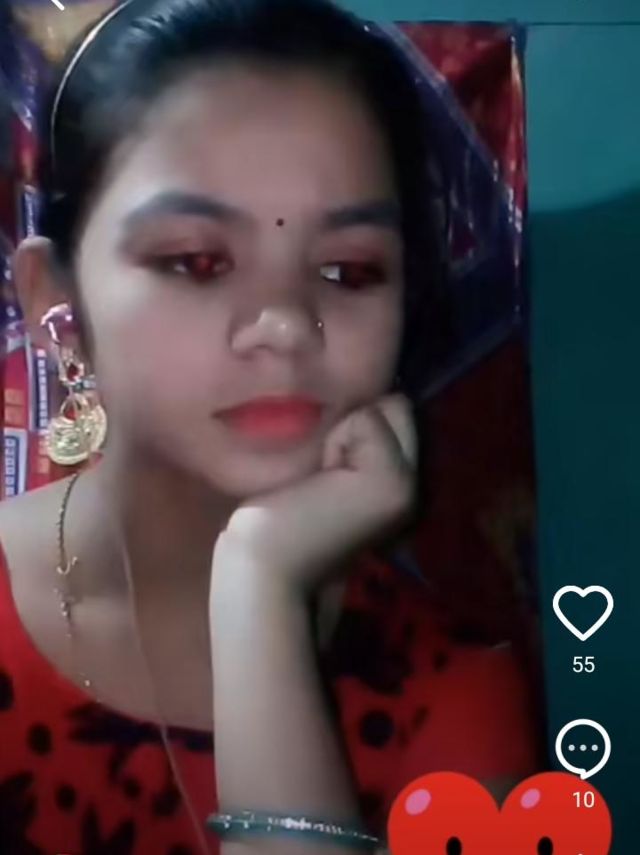Open the comments speech bubble
This screenshot has width=640, height=855.
(583, 747)
